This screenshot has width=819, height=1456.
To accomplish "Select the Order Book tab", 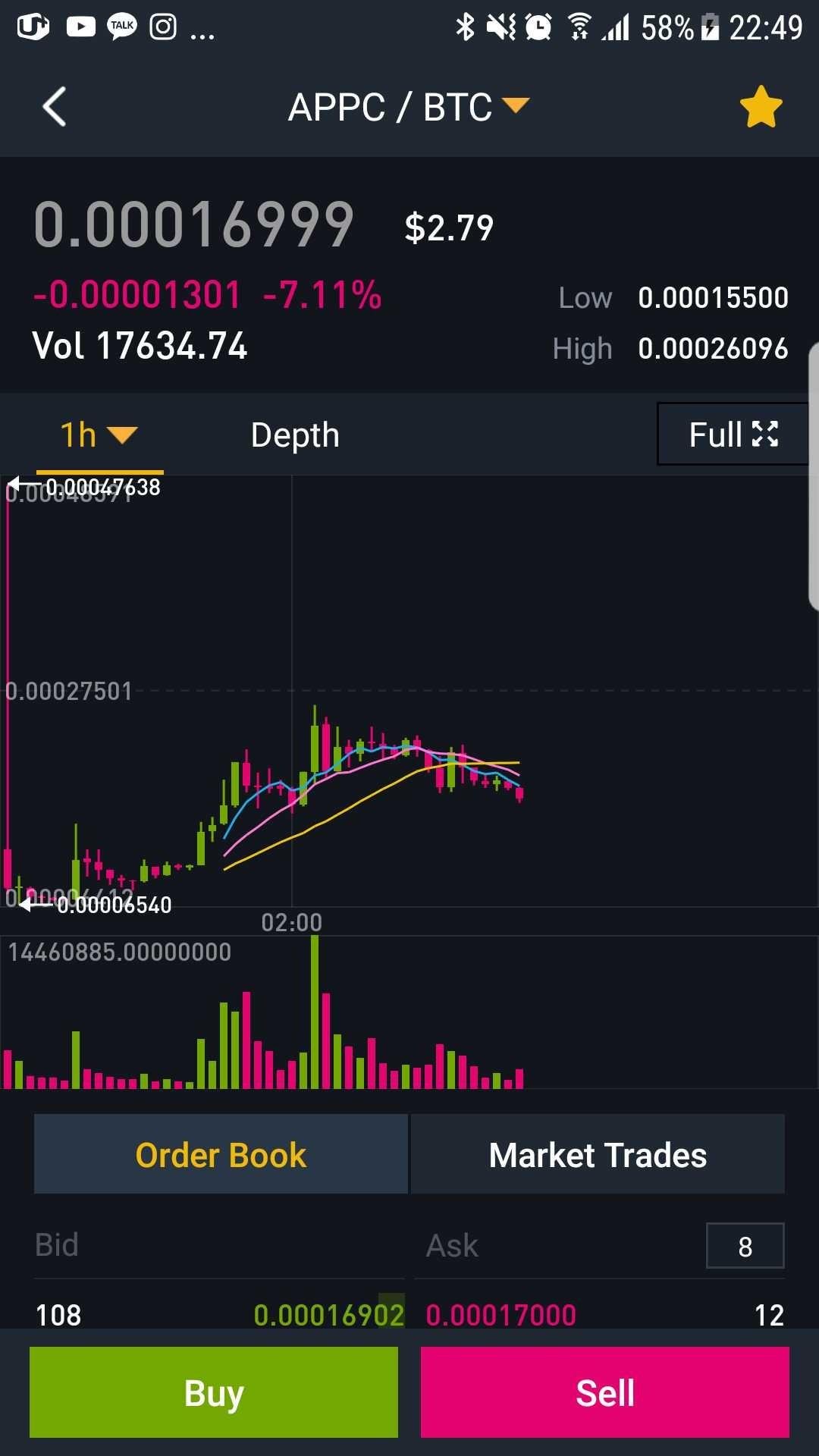I will tap(221, 1154).
